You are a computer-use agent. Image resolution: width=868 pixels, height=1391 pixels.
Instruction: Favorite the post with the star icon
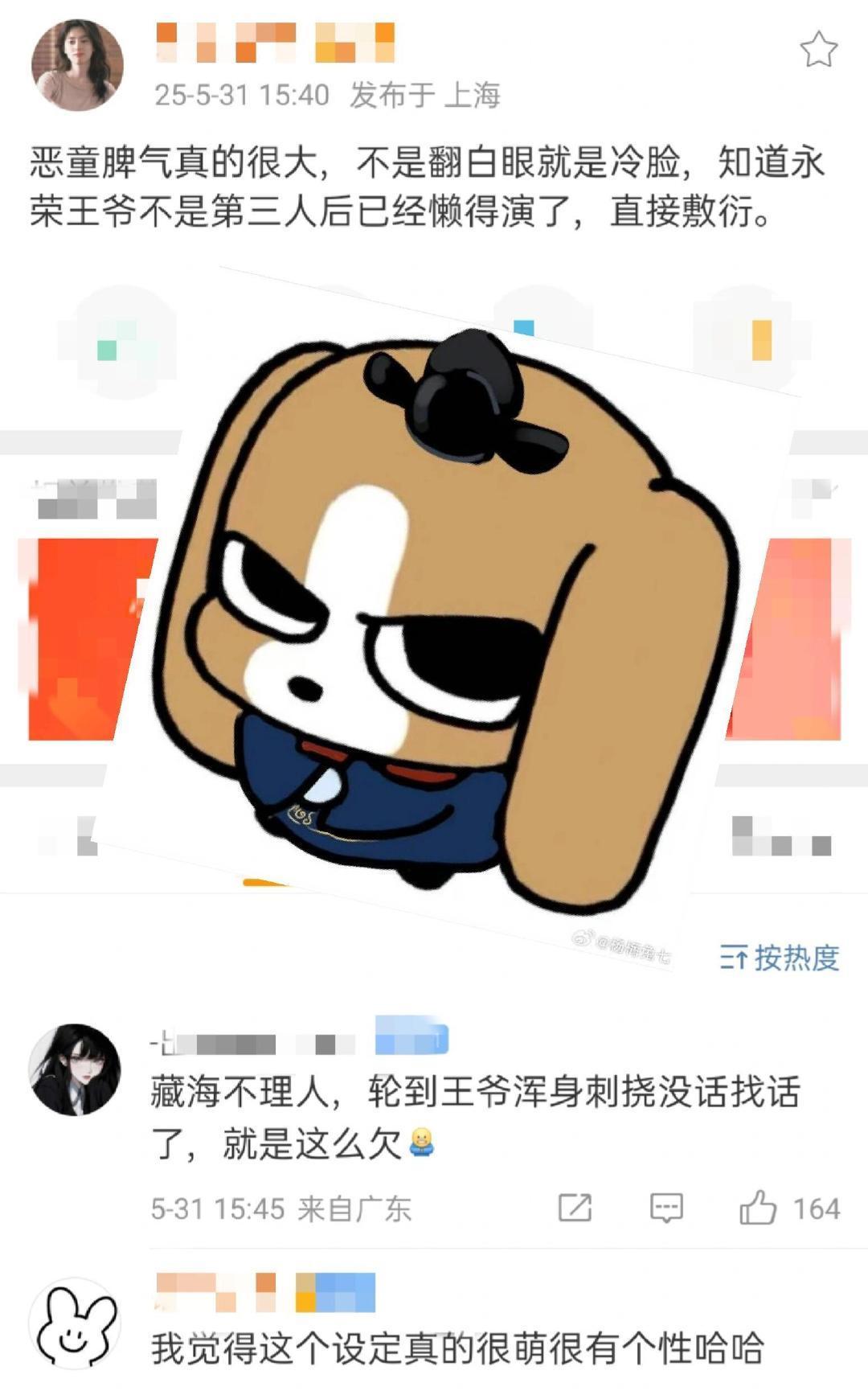point(818,50)
